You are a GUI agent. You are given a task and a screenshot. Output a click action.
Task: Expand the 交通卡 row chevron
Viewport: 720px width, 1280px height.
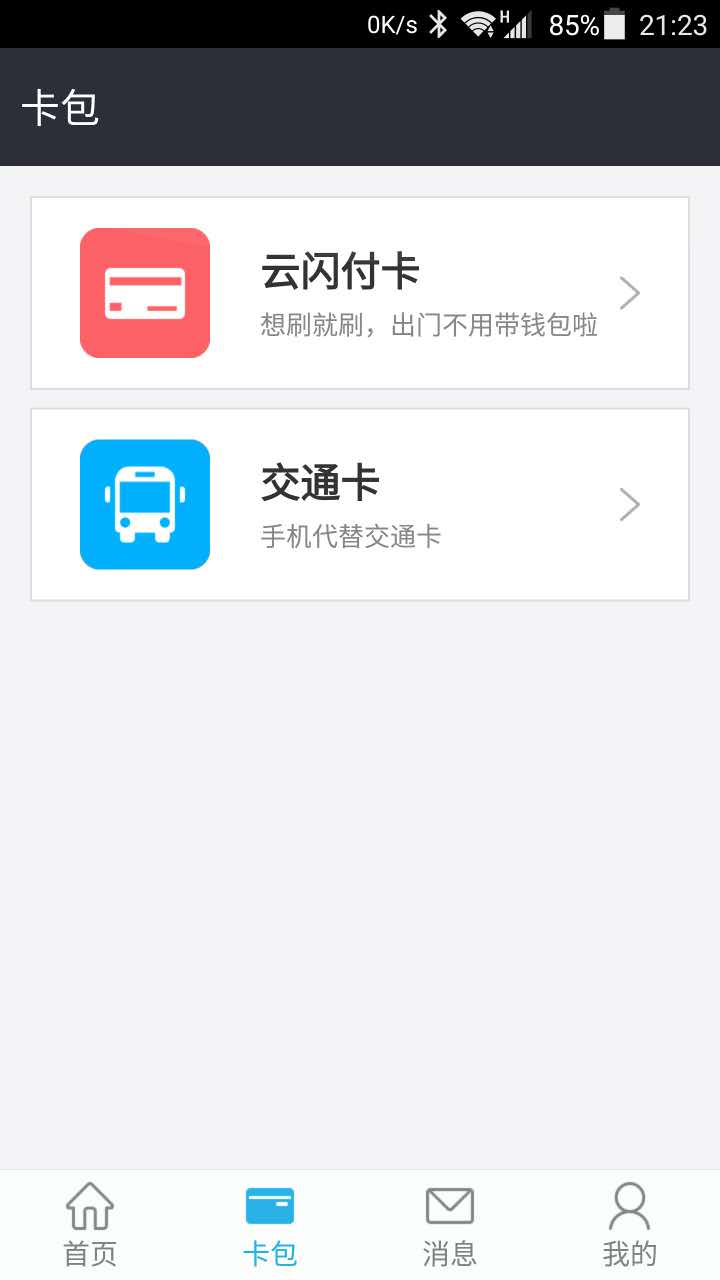630,504
